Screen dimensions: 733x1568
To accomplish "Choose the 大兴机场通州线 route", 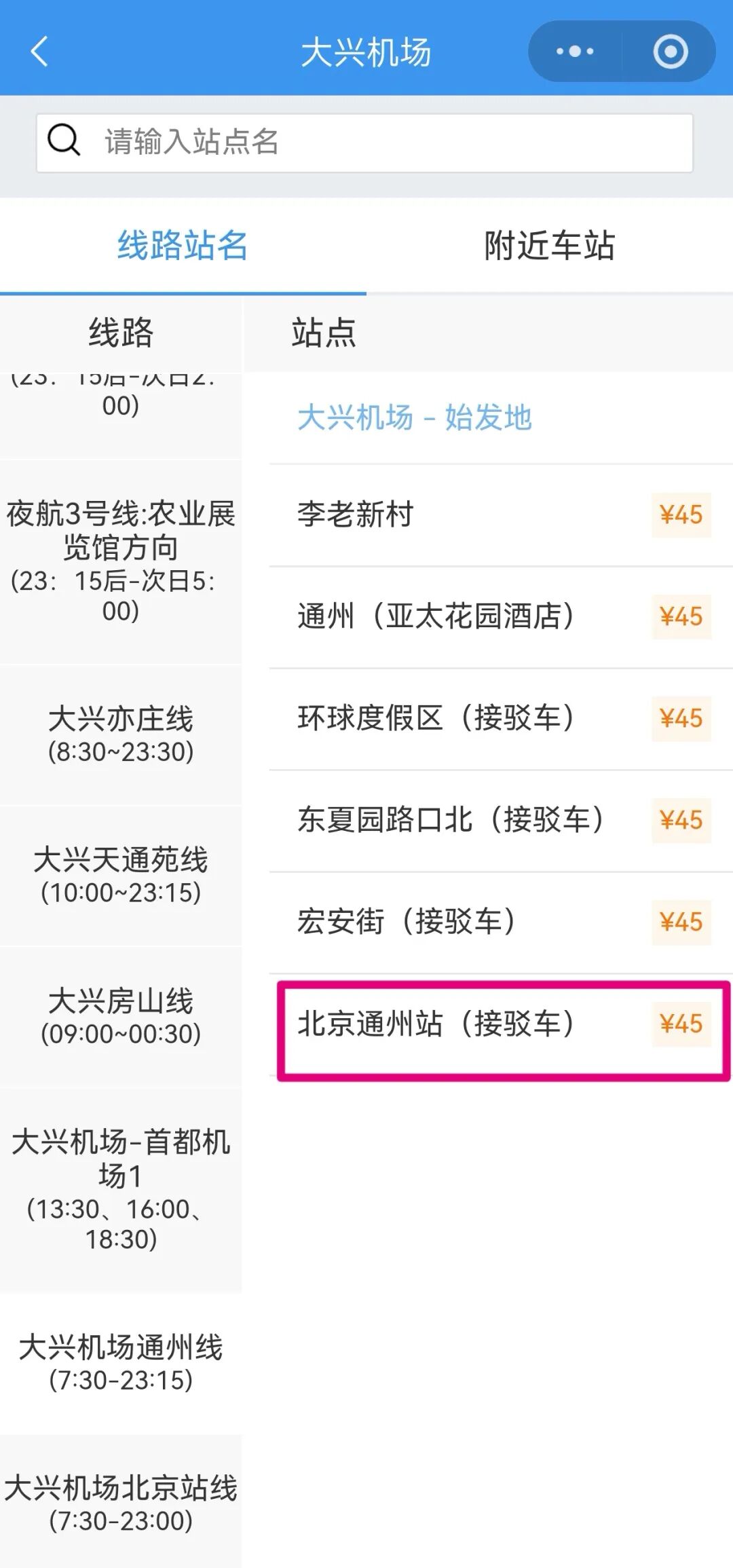I will tap(121, 1363).
